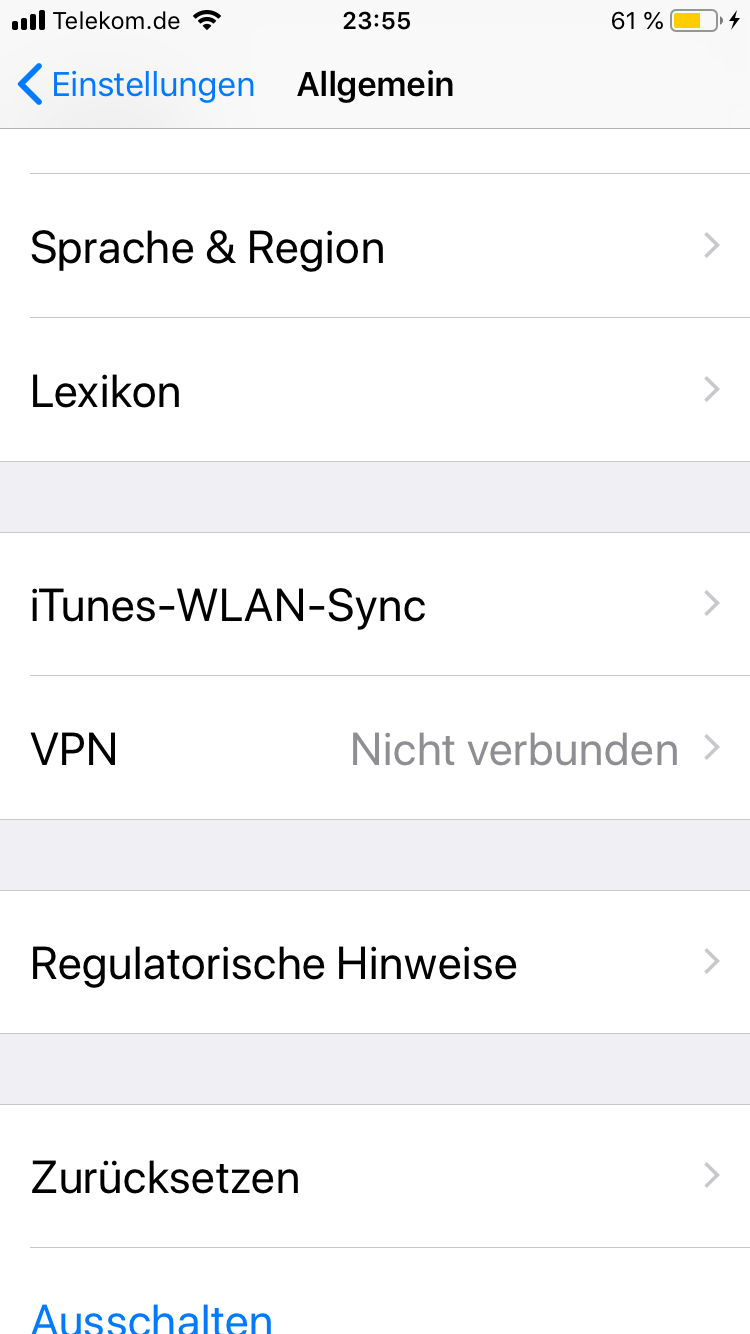Screen dimensions: 750x1334
Task: Open Sprache & Region settings
Action: click(375, 247)
